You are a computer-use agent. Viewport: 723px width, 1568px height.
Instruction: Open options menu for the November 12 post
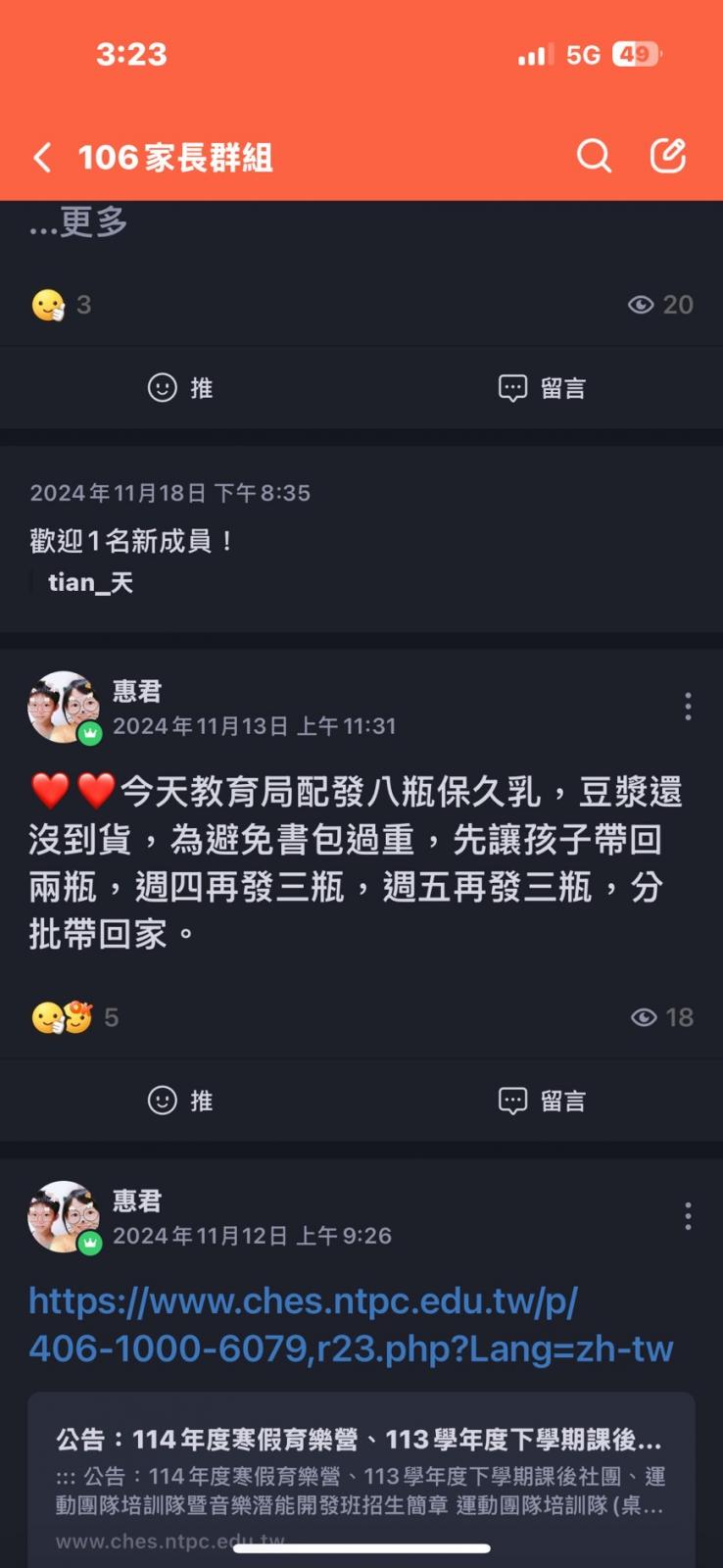tap(688, 1216)
